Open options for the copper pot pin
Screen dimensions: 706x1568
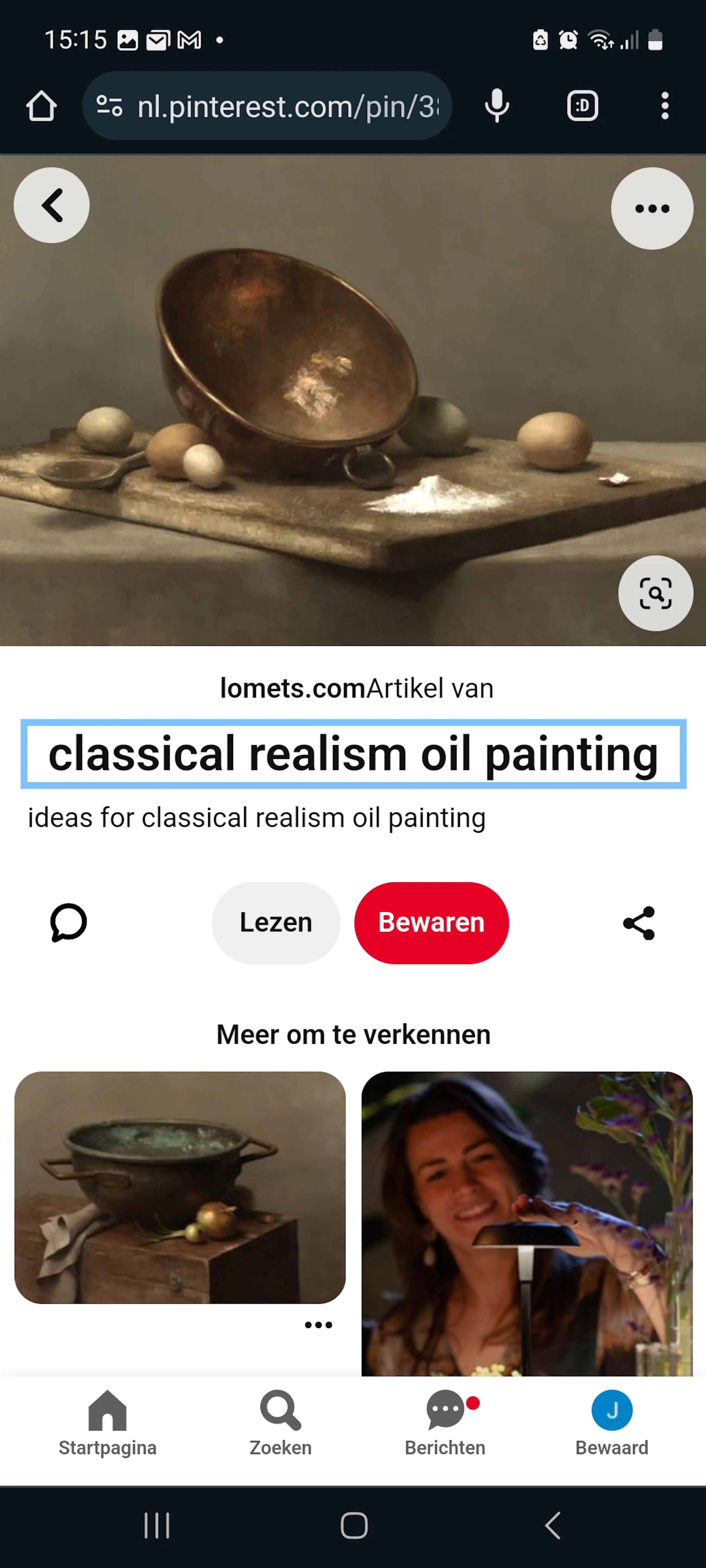click(x=319, y=1325)
